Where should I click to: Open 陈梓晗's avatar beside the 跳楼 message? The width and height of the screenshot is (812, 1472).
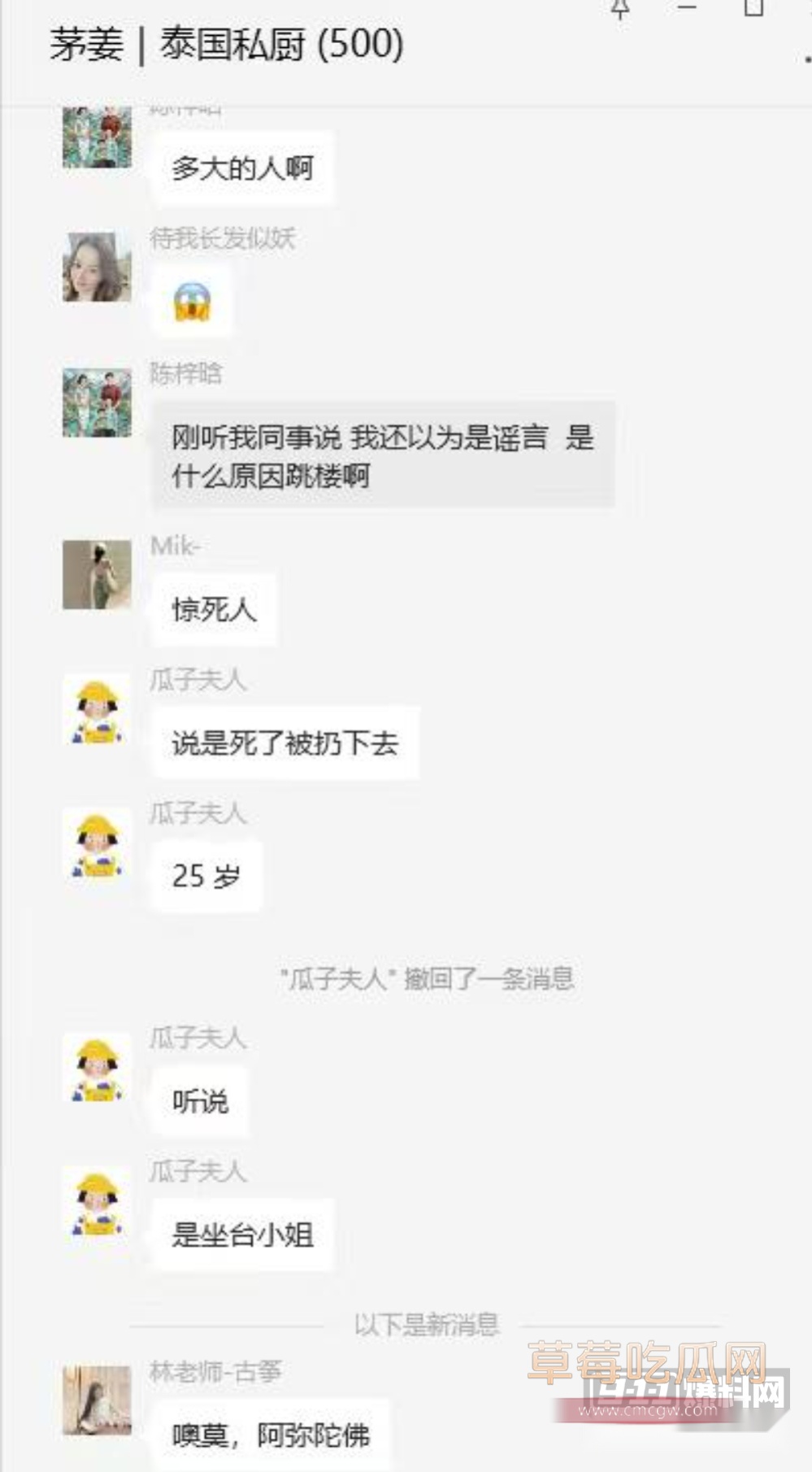pyautogui.click(x=97, y=403)
